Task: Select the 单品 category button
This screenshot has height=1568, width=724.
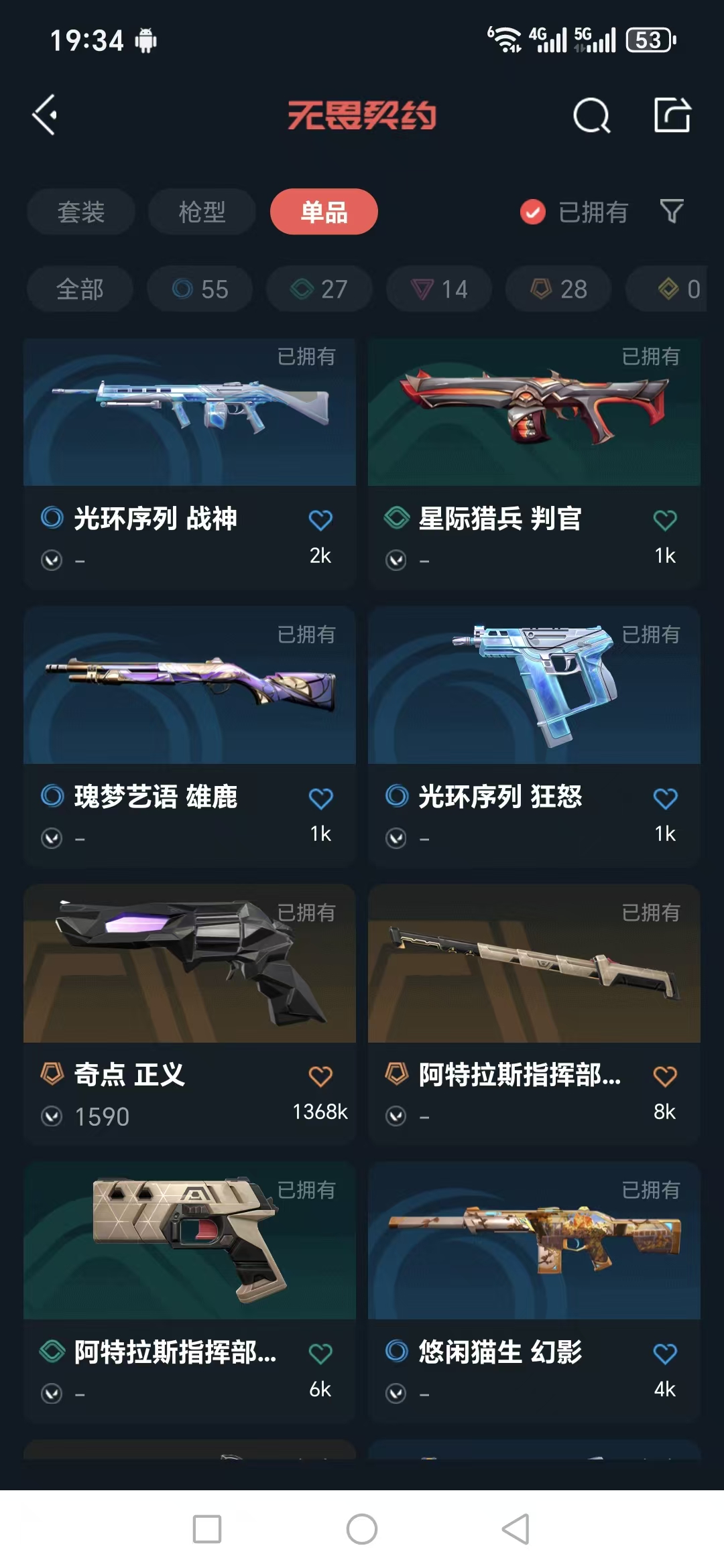Action: pos(323,212)
